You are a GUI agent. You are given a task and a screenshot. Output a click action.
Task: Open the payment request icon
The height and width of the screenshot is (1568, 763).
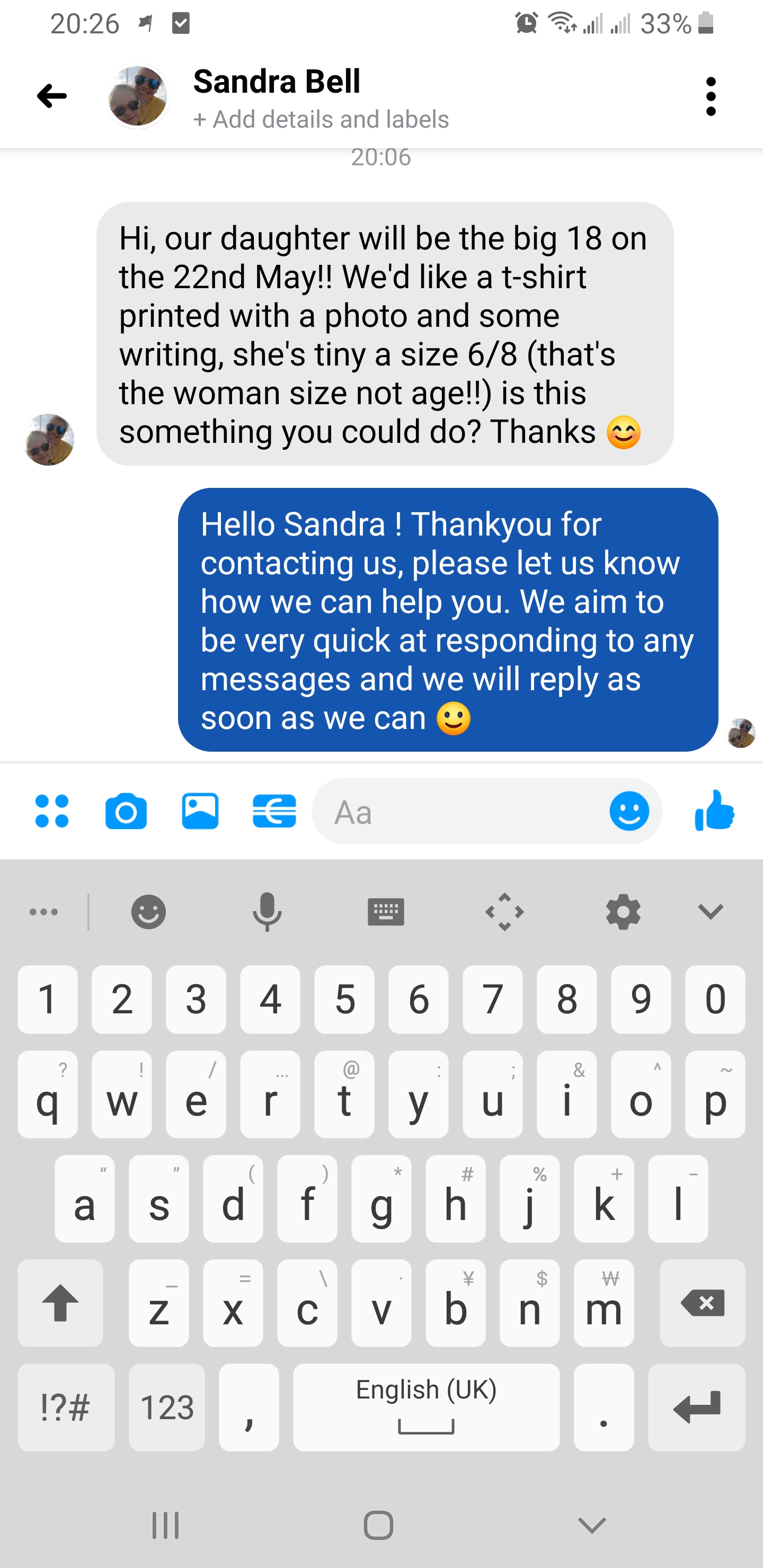point(274,812)
